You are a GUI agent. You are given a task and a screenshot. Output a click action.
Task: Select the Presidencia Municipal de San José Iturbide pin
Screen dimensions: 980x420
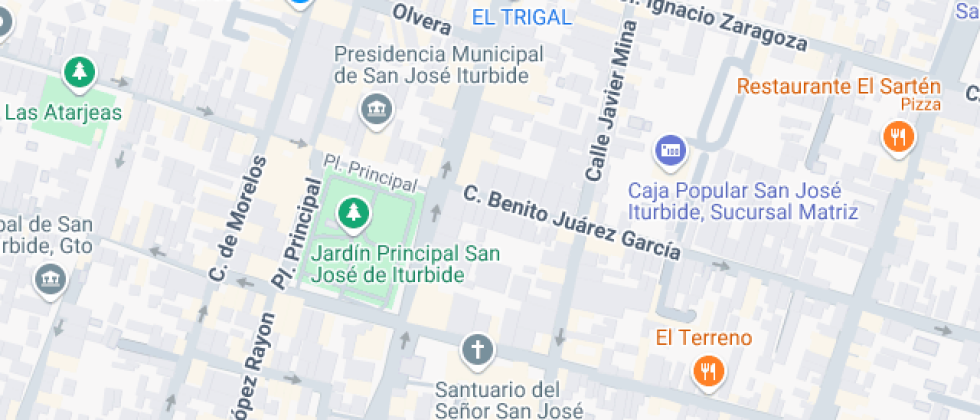click(x=376, y=109)
